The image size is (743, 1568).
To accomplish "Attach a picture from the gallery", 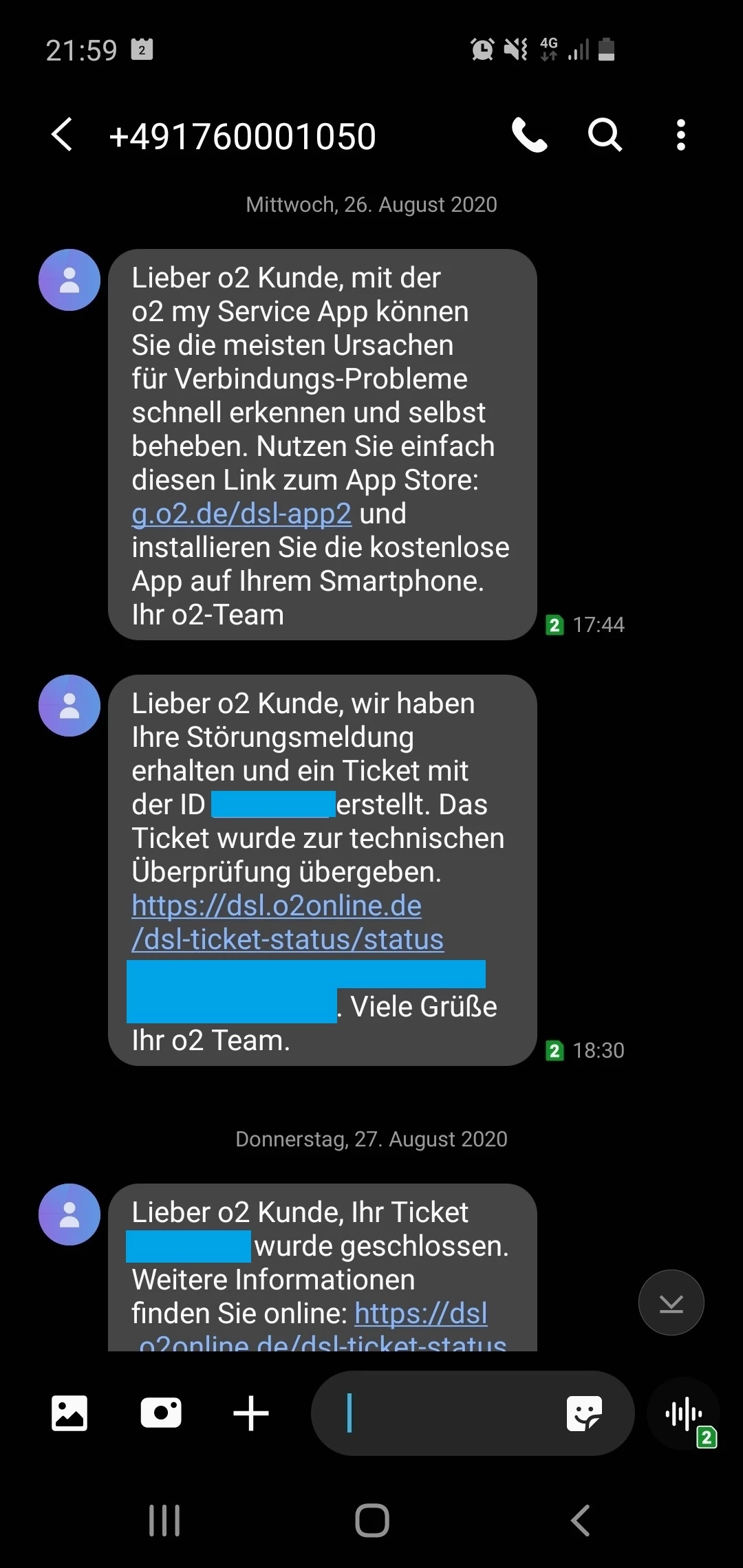I will coord(69,1413).
